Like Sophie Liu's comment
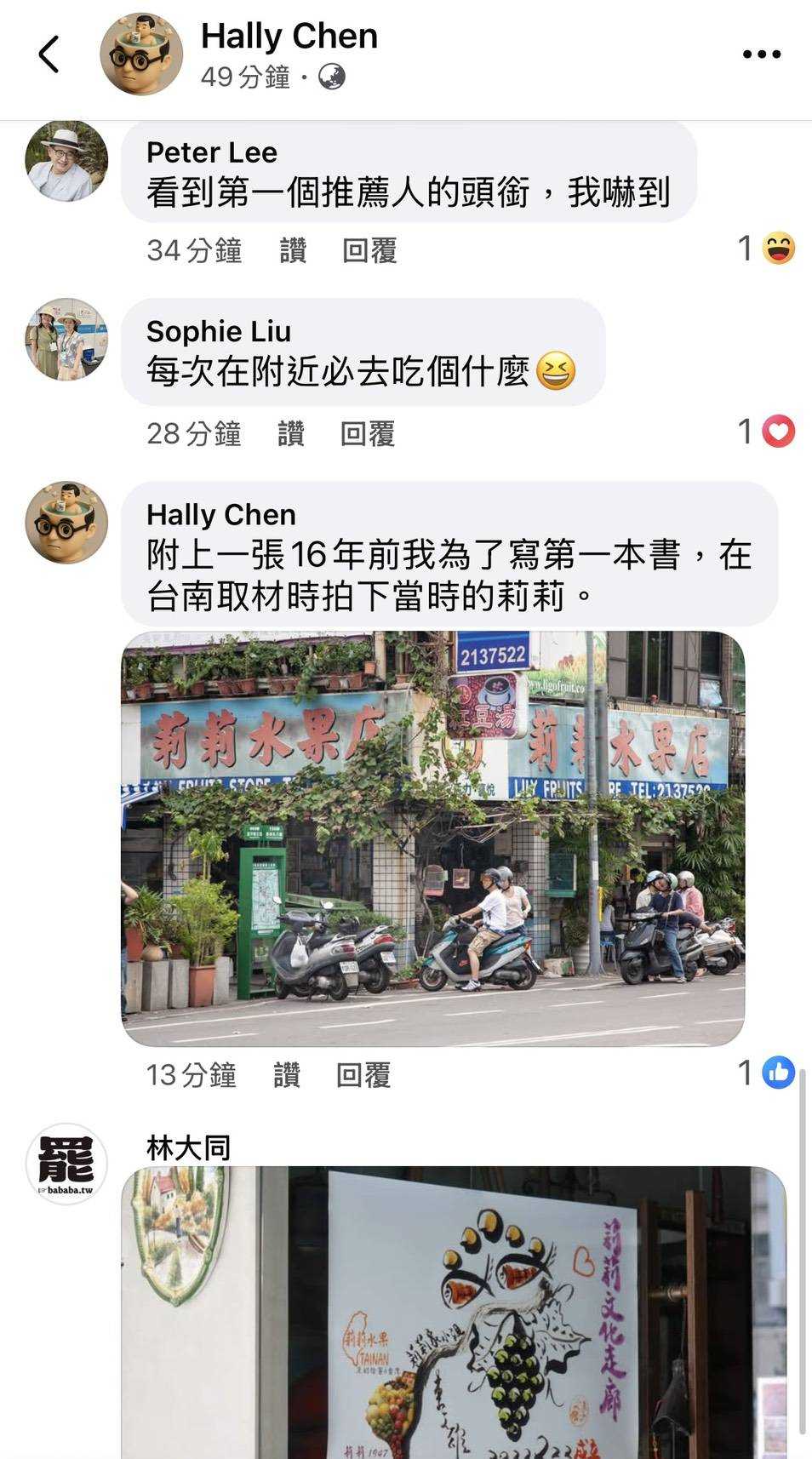Image resolution: width=812 pixels, height=1459 pixels. click(291, 433)
